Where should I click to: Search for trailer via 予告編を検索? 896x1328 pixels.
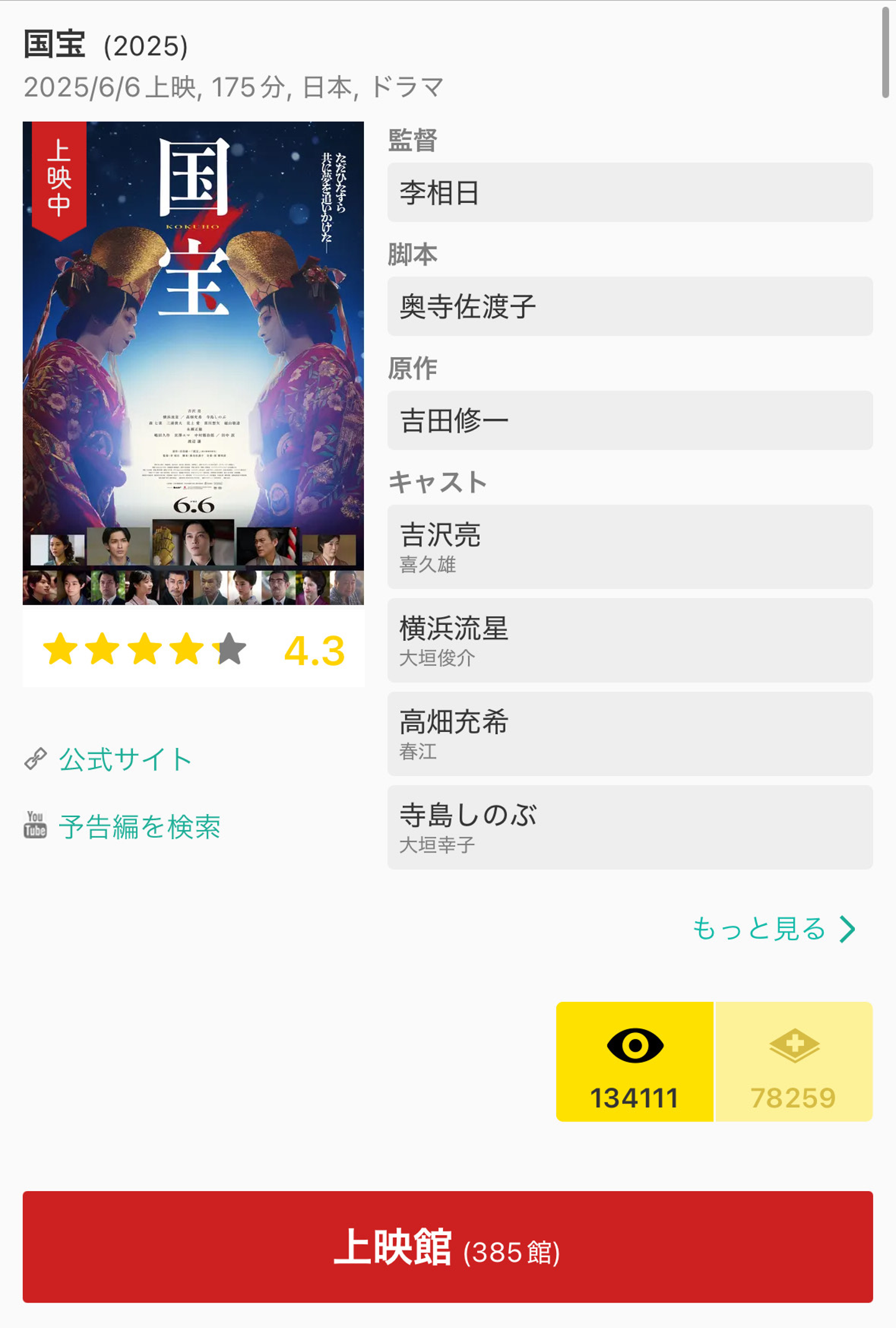(139, 826)
